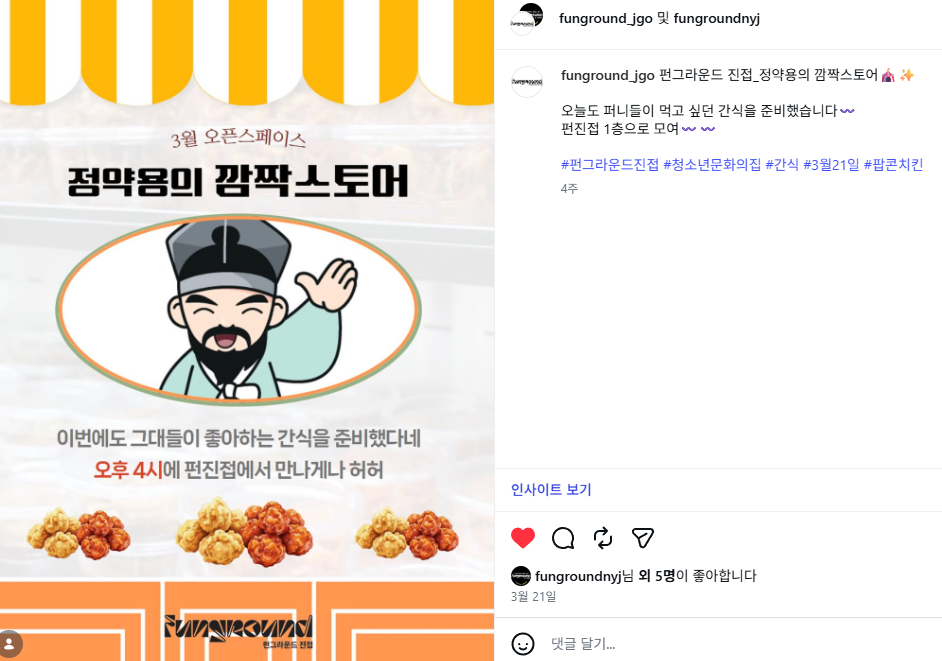This screenshot has height=661, width=942.
Task: Share the post via paper plane icon
Action: (x=643, y=538)
